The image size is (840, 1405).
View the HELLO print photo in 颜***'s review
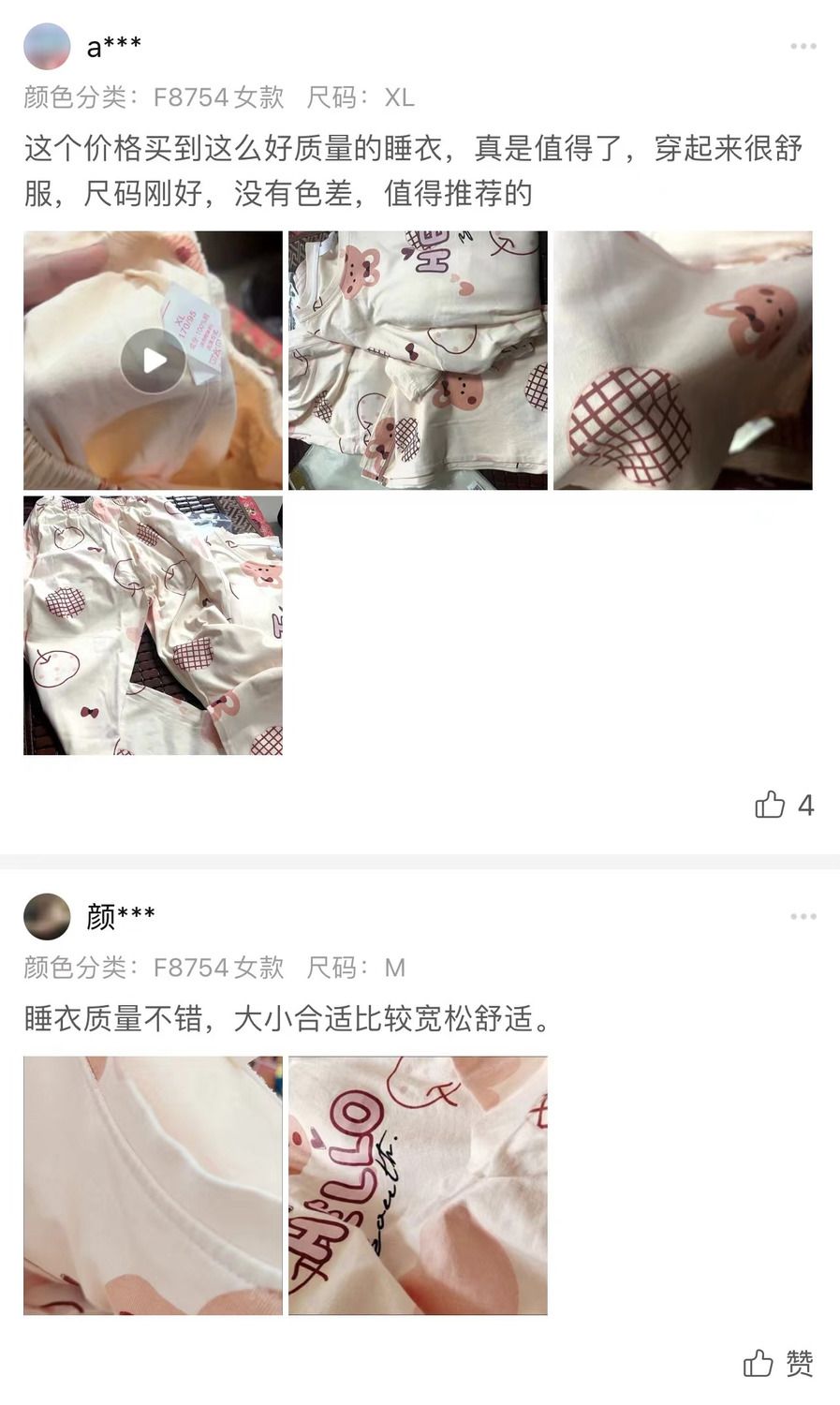[x=418, y=1185]
